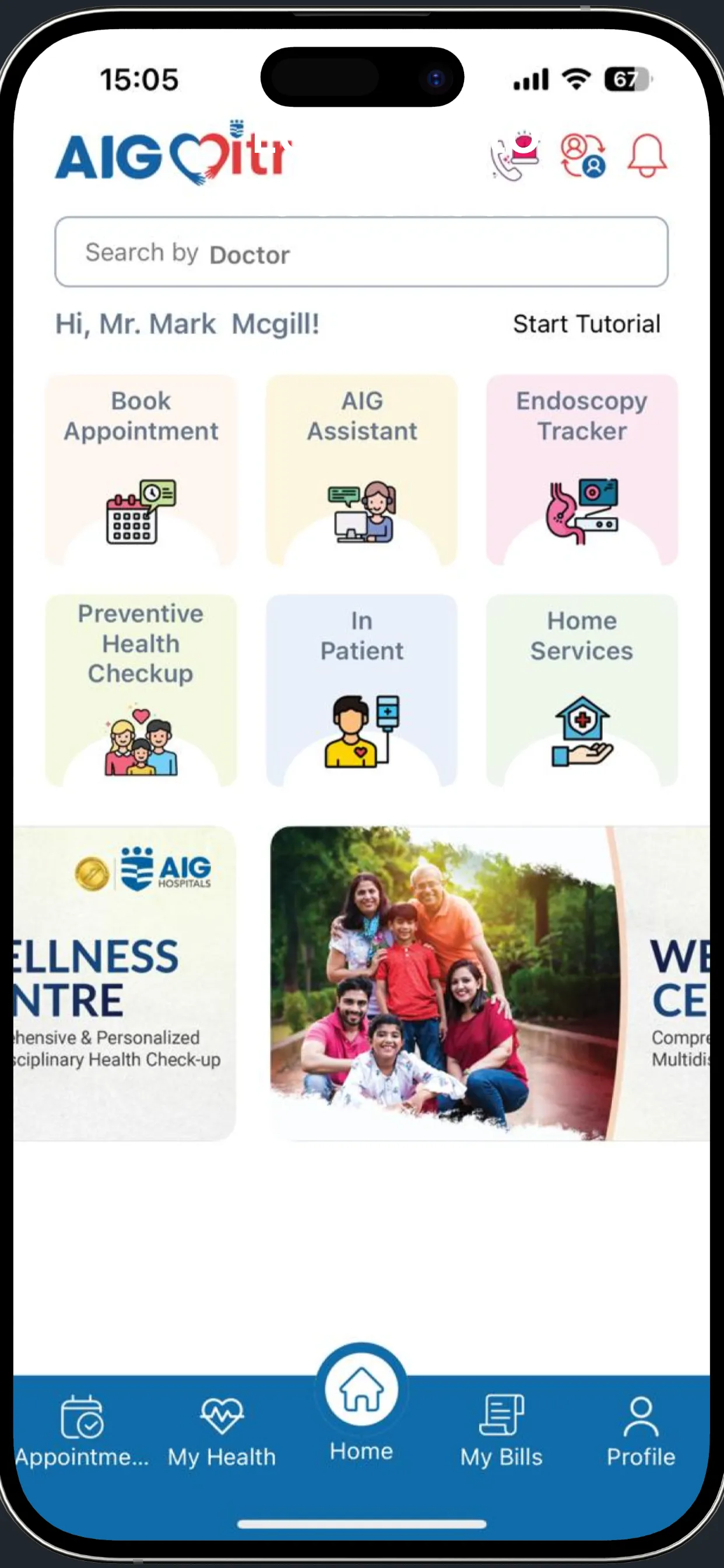Open the Endoscopy Tracker
Image resolution: width=724 pixels, height=1568 pixels.
(x=582, y=470)
